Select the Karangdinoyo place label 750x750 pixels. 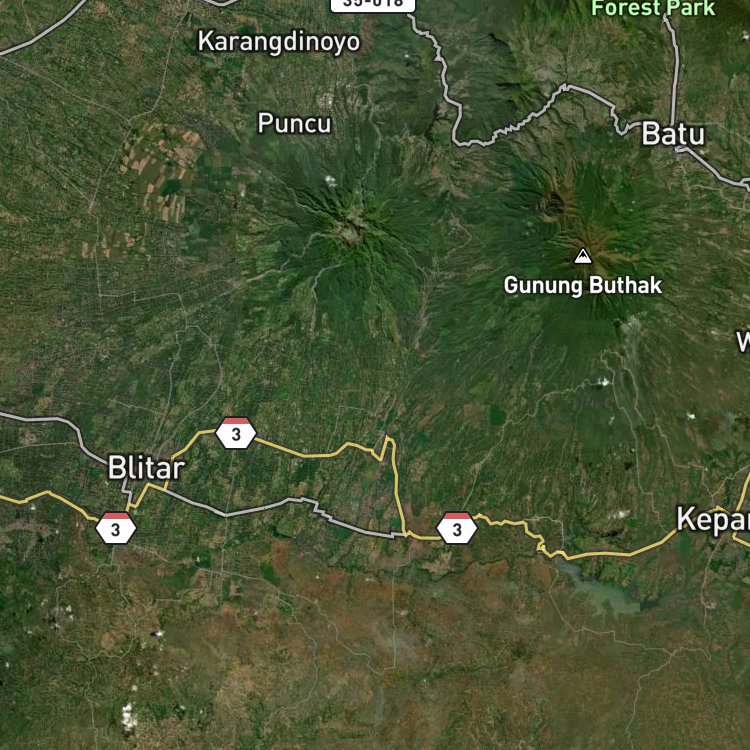[279, 43]
